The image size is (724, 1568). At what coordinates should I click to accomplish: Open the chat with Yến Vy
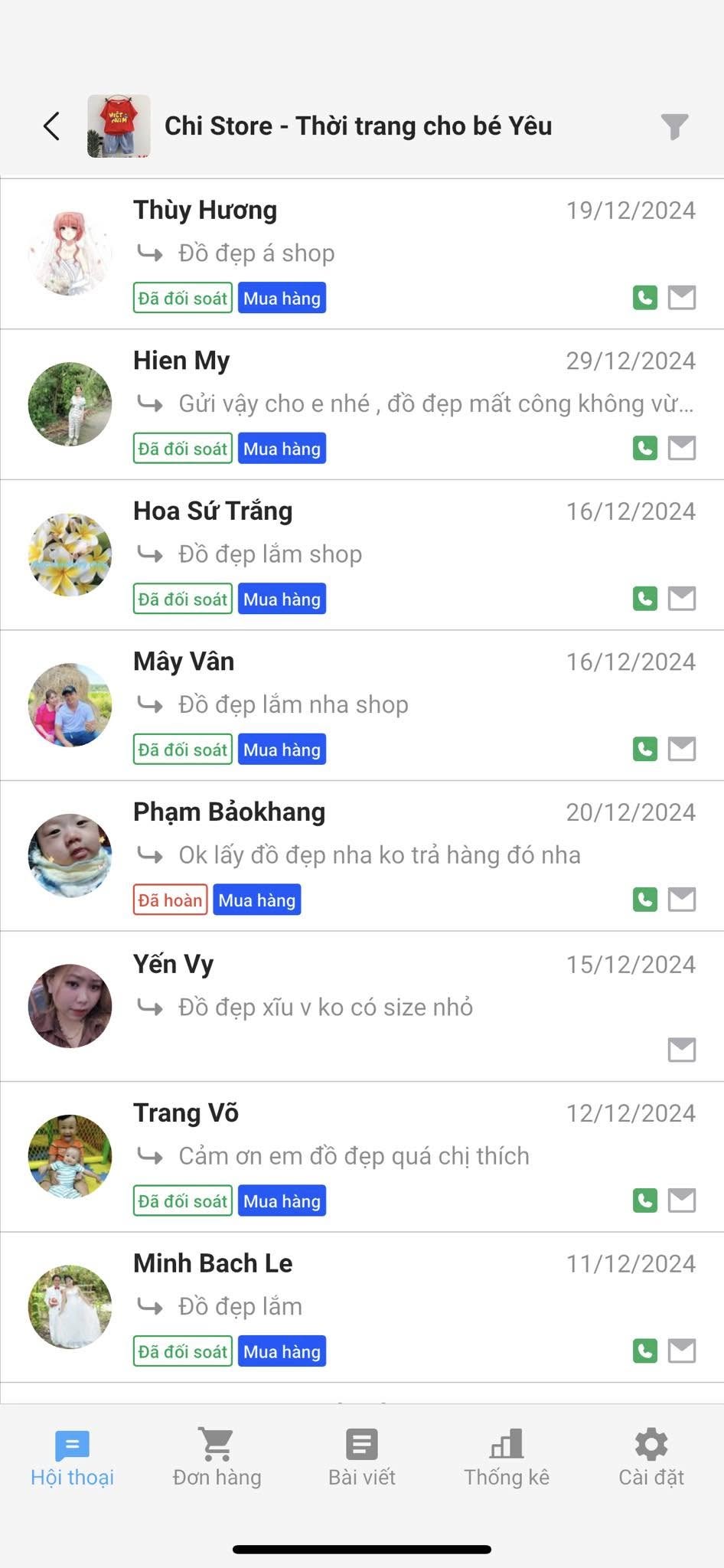(x=362, y=1007)
